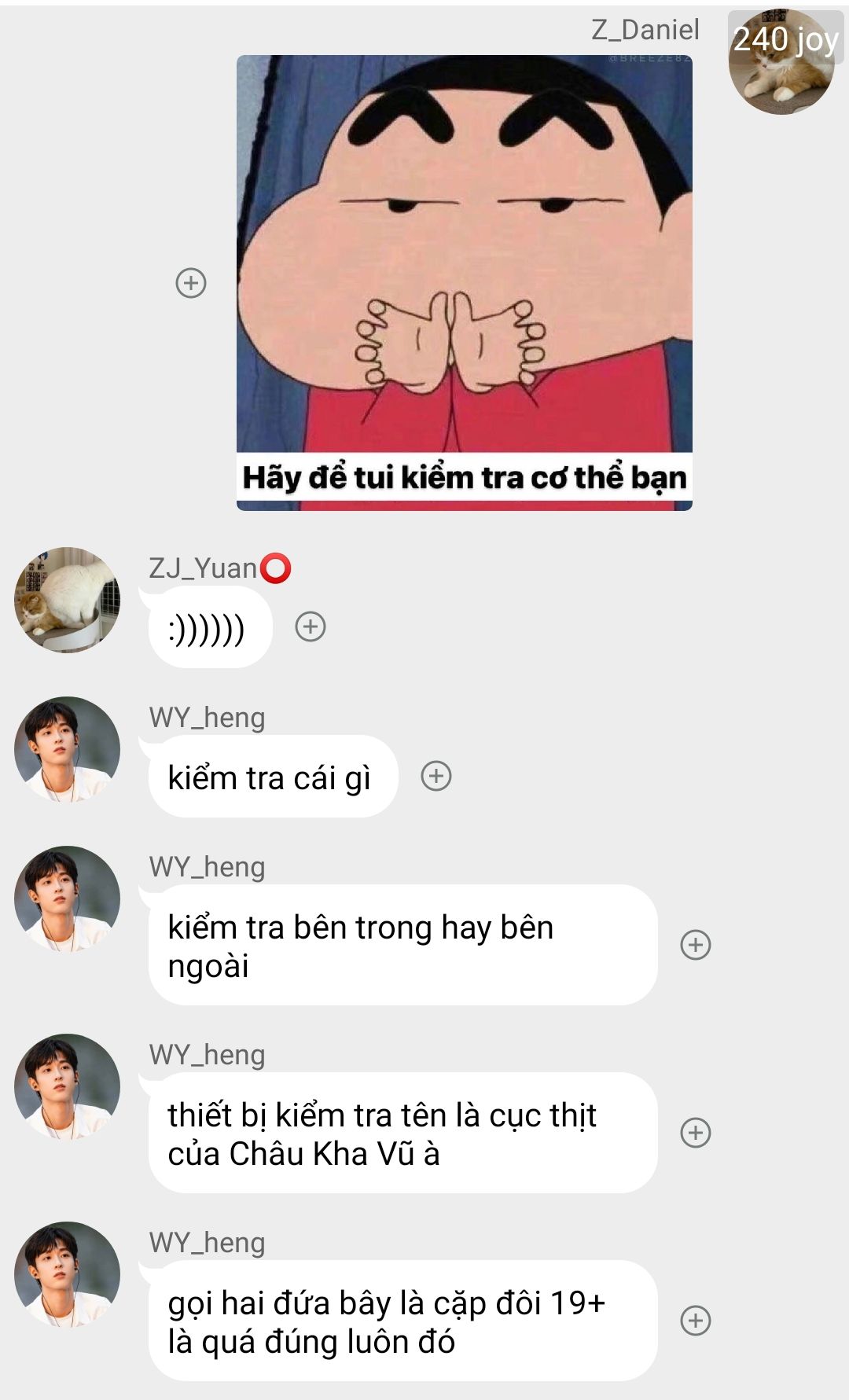Tap plus icon by "kiểm tra bên trong hay bên ngoài"

pyautogui.click(x=696, y=944)
